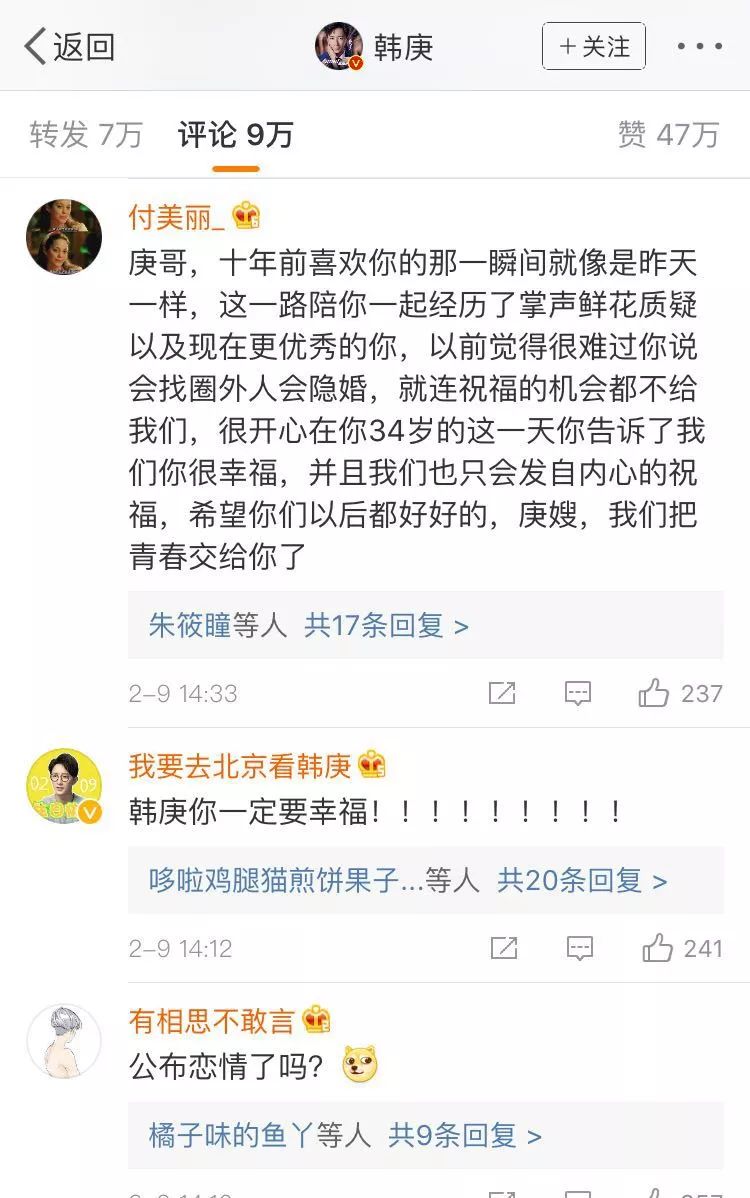Open username 付美丽_ profile link

coord(178,216)
